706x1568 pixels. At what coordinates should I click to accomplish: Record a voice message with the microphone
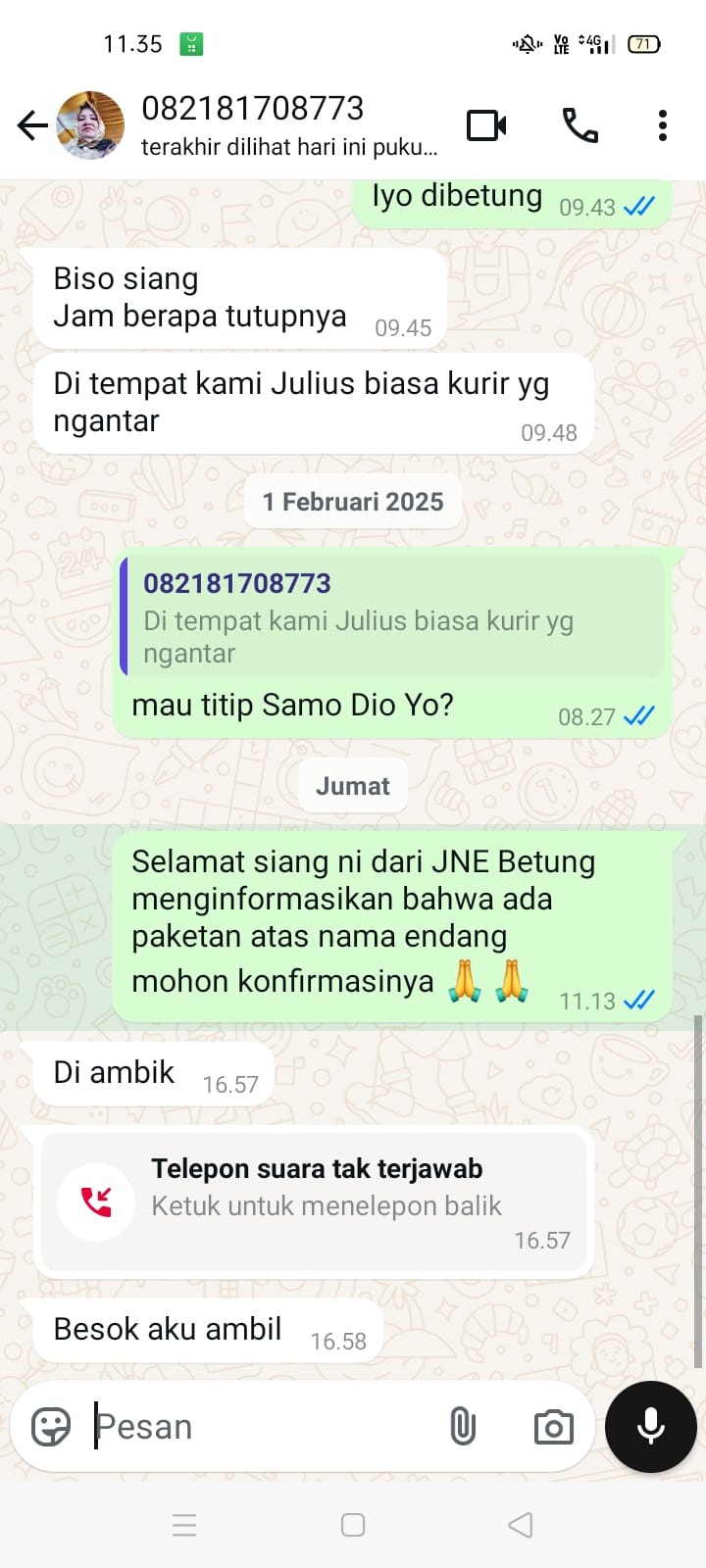point(651,1427)
